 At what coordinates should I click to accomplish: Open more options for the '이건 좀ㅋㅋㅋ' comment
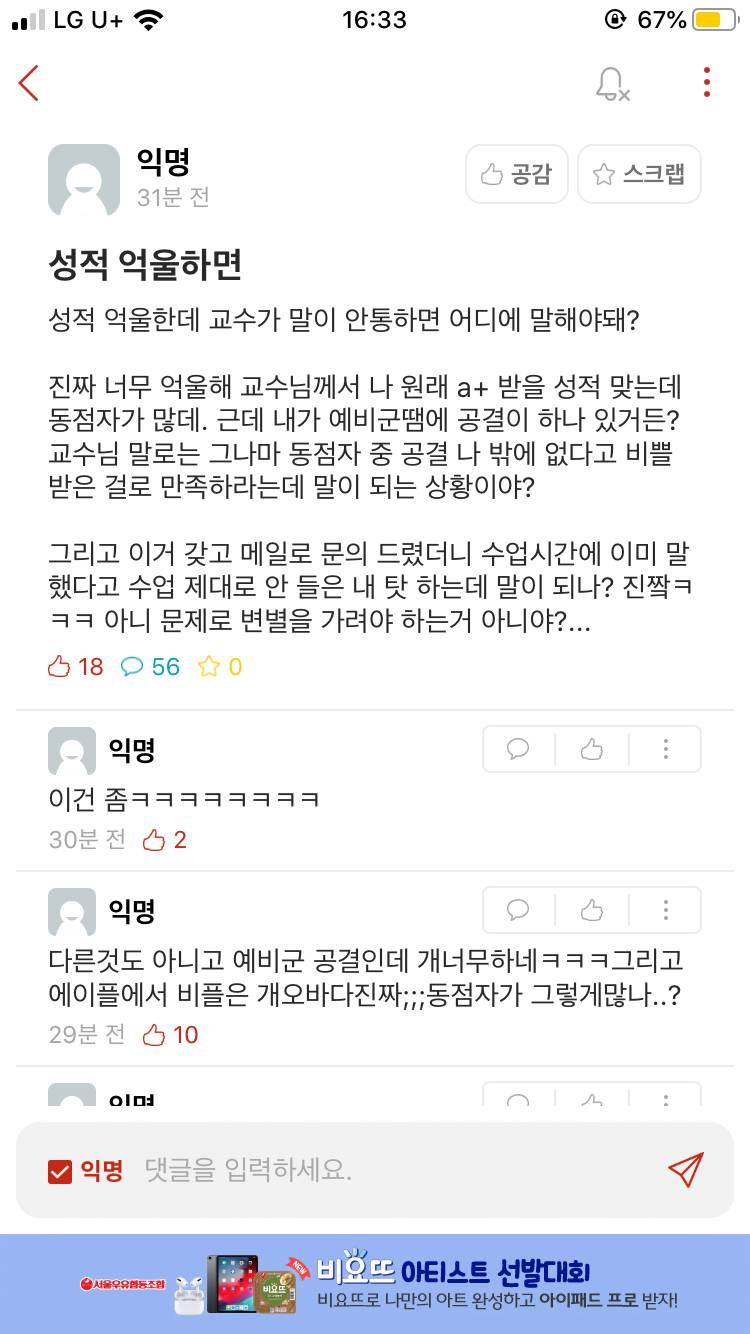click(666, 749)
